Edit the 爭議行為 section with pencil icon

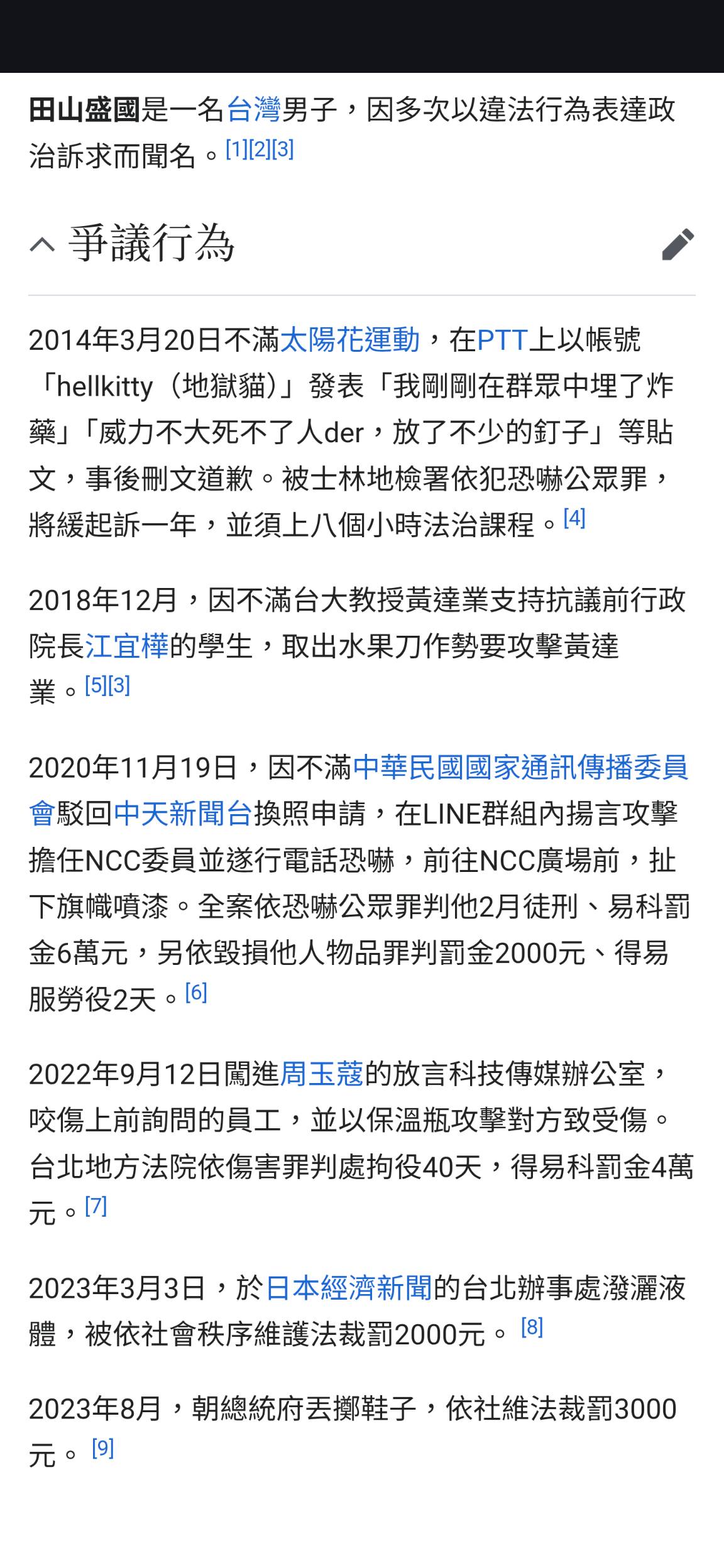tap(678, 244)
